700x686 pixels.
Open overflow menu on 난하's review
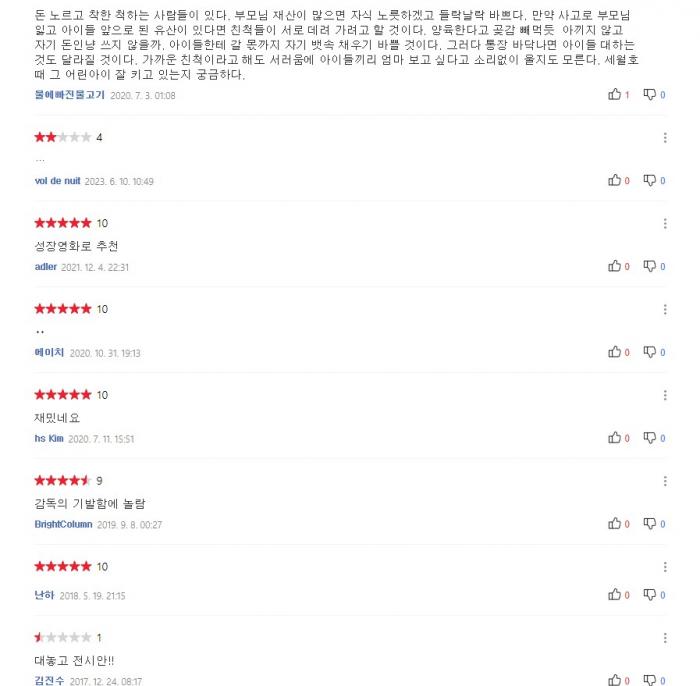(x=665, y=566)
